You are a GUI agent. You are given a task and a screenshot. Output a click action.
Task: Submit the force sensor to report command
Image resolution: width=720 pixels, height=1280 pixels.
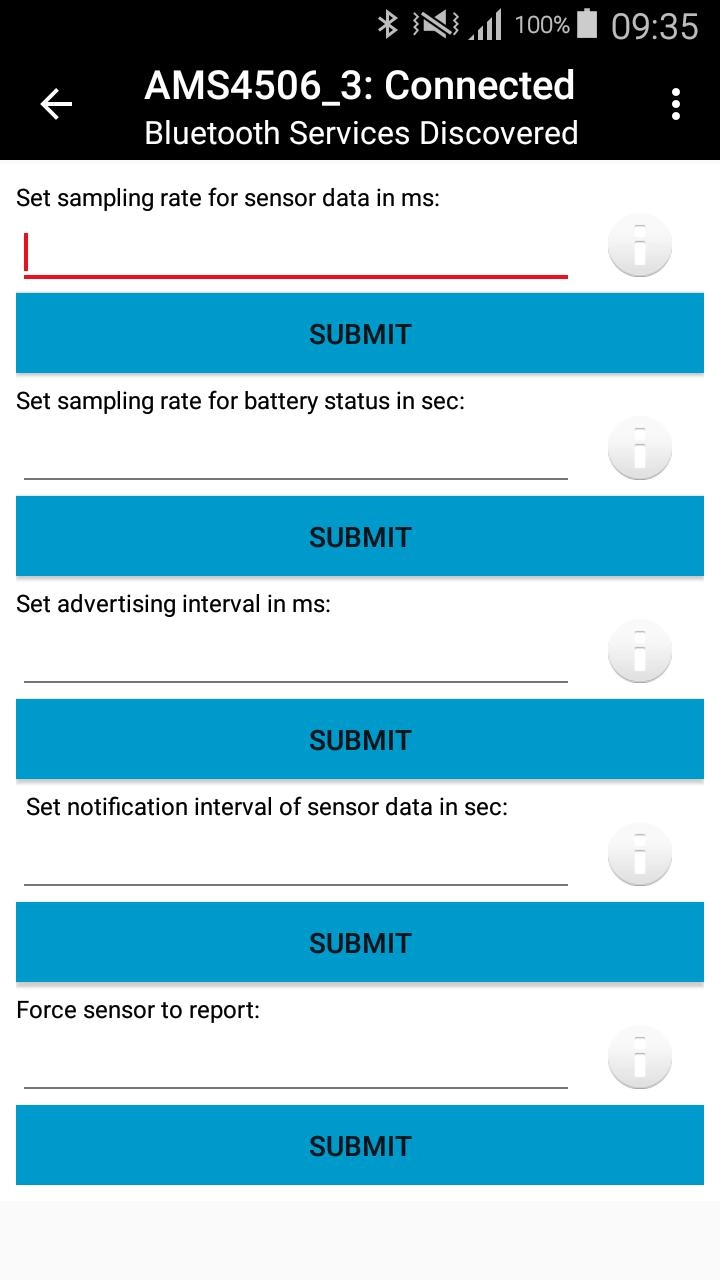[360, 1146]
